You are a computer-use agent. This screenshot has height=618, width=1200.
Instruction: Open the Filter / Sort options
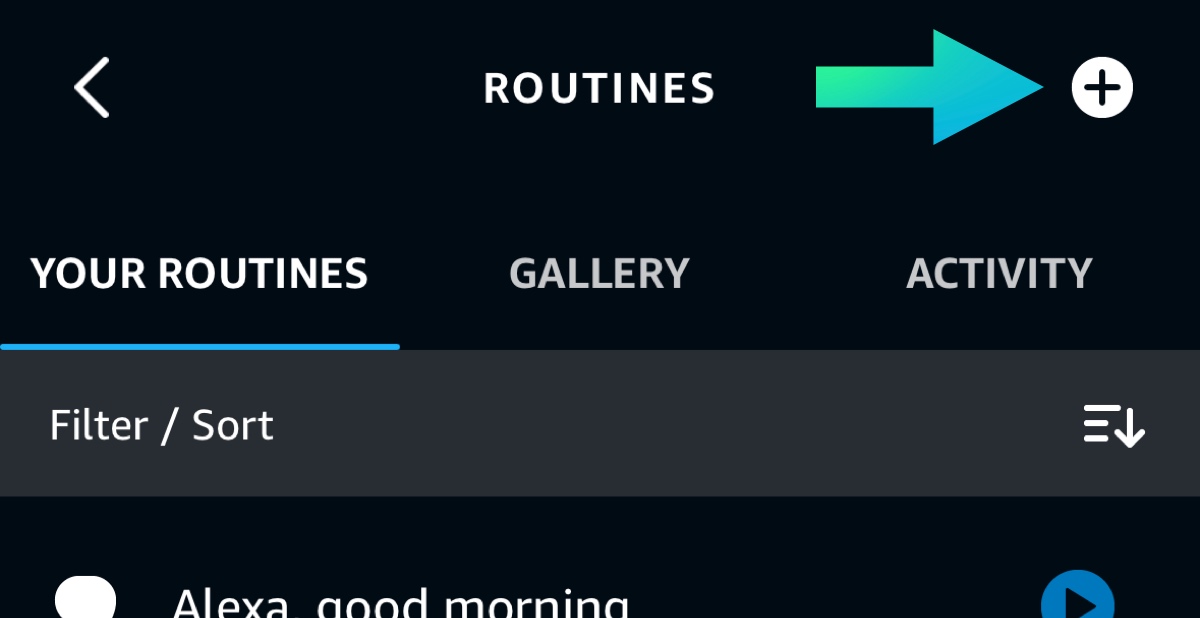point(161,426)
